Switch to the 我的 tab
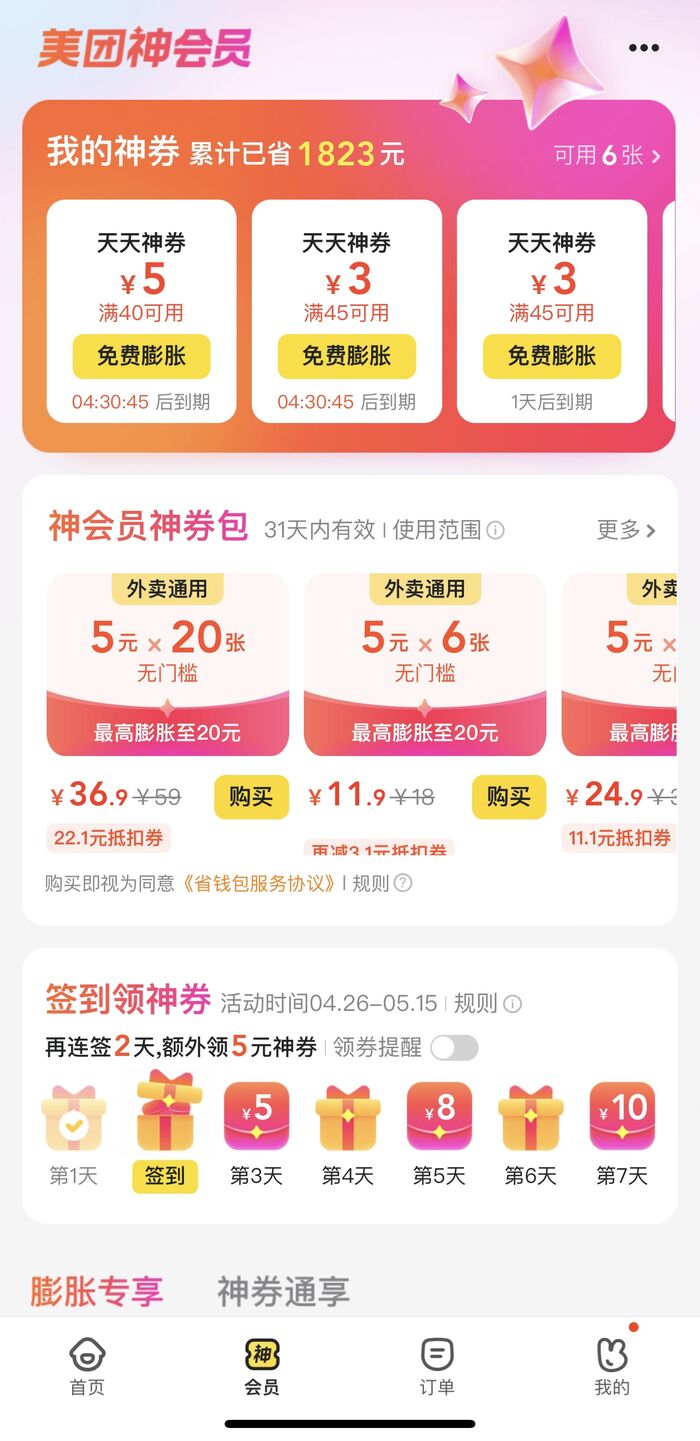Viewport: 700px width, 1441px height. (612, 1366)
